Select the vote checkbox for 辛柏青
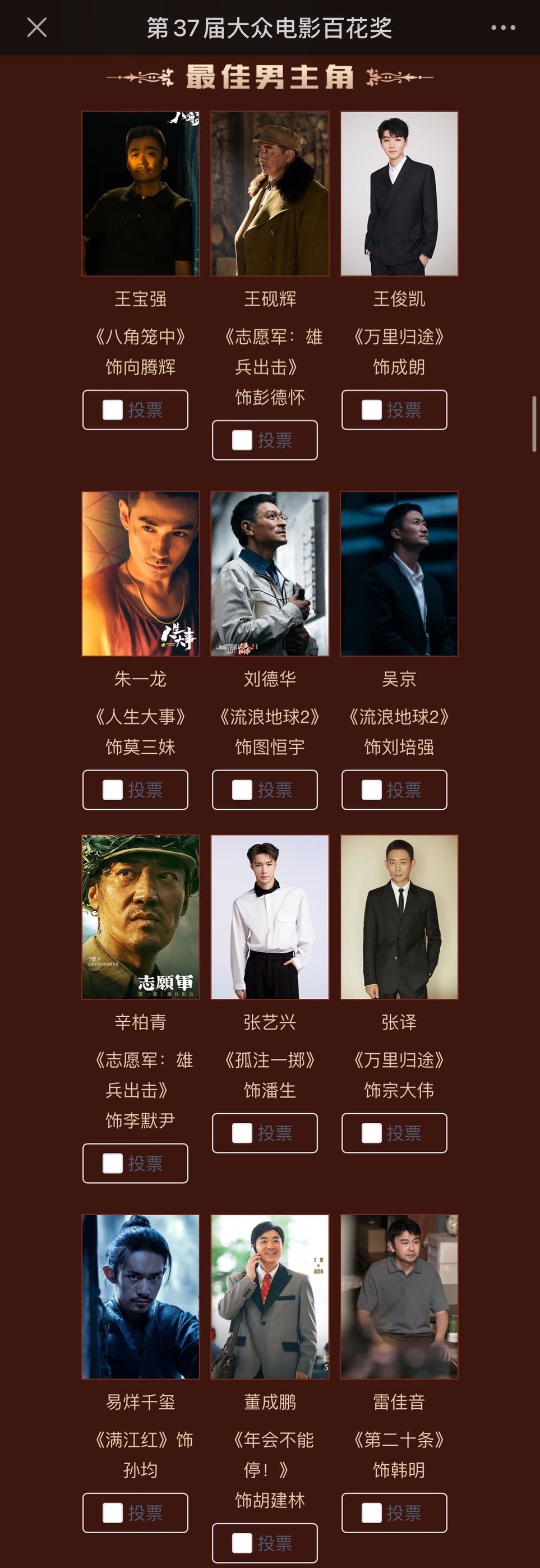The image size is (540, 1568). coord(112,1163)
